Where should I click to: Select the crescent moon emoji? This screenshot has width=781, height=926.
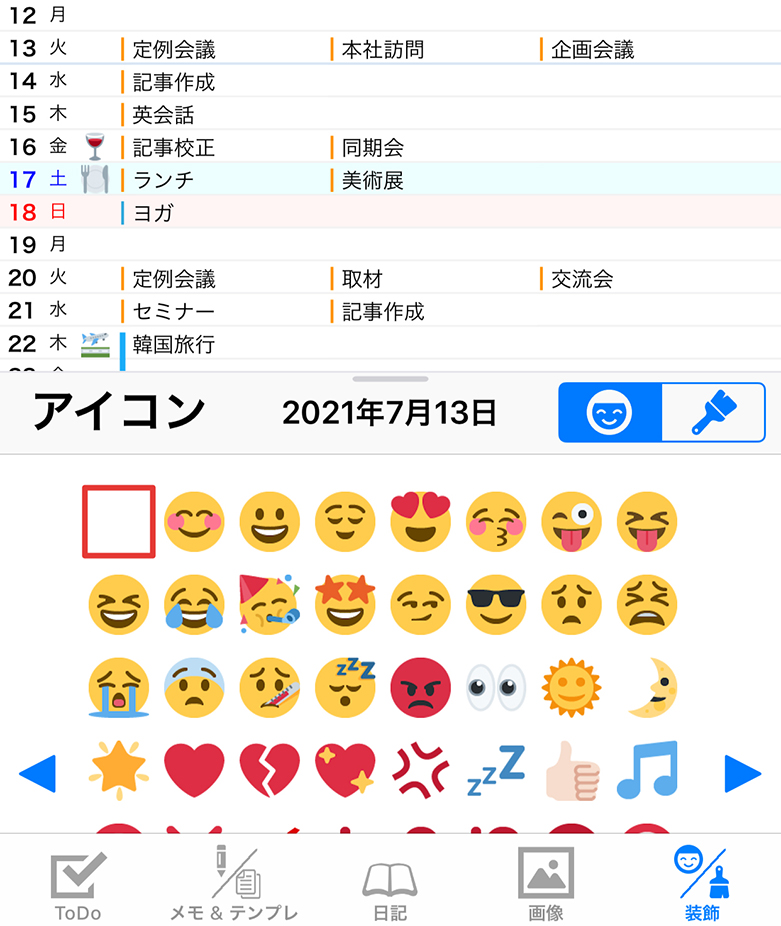tap(646, 686)
